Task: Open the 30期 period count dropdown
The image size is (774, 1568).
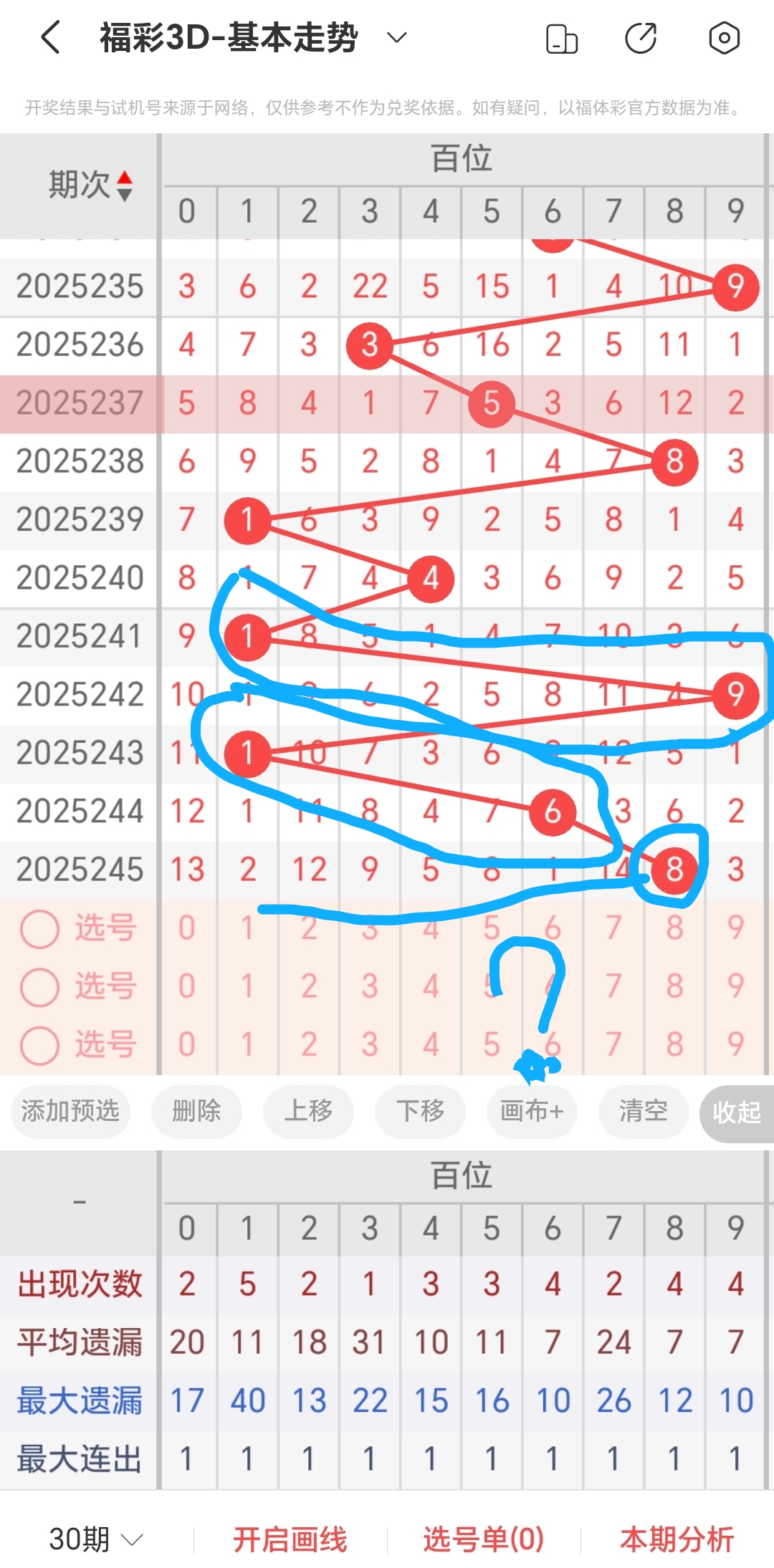Action: coord(96,1539)
